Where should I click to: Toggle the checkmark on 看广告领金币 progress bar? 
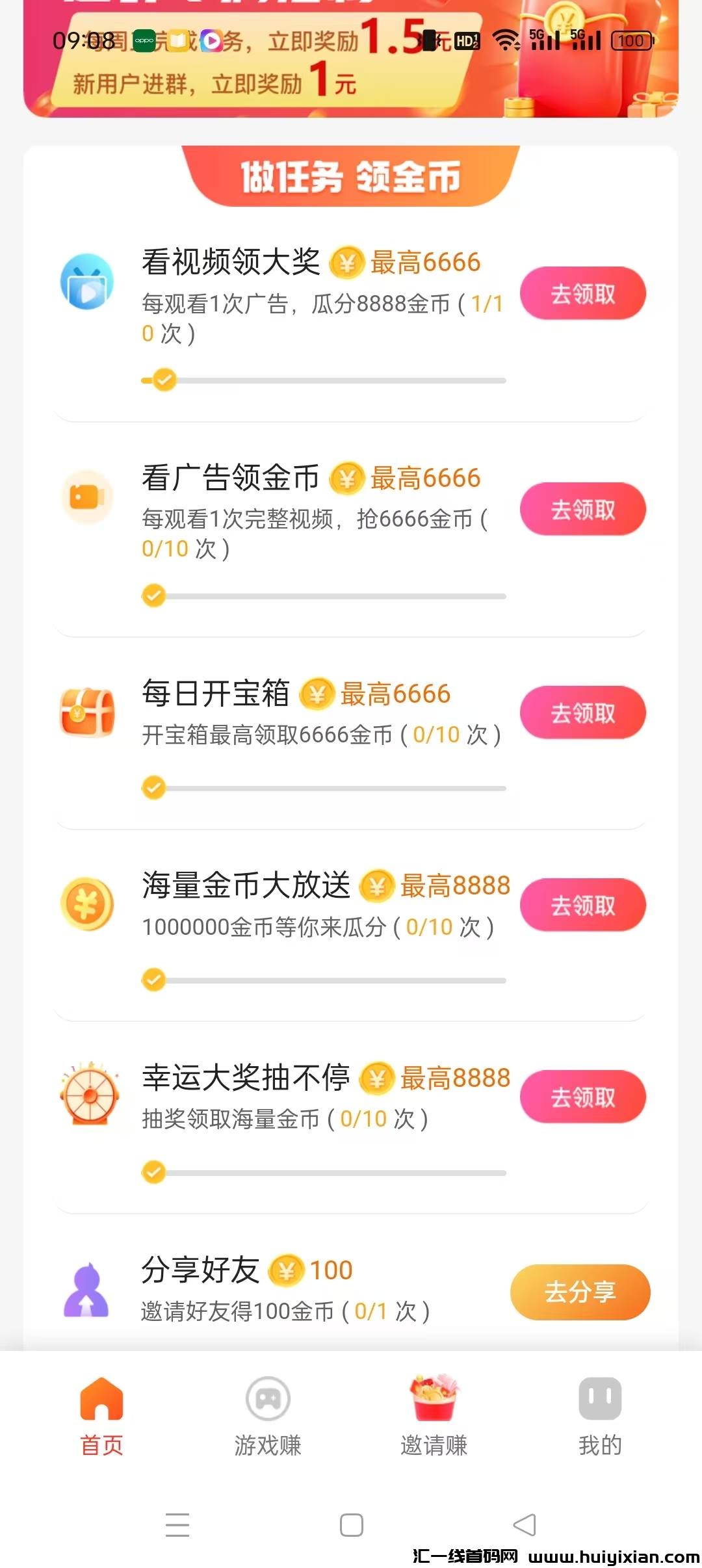153,594
